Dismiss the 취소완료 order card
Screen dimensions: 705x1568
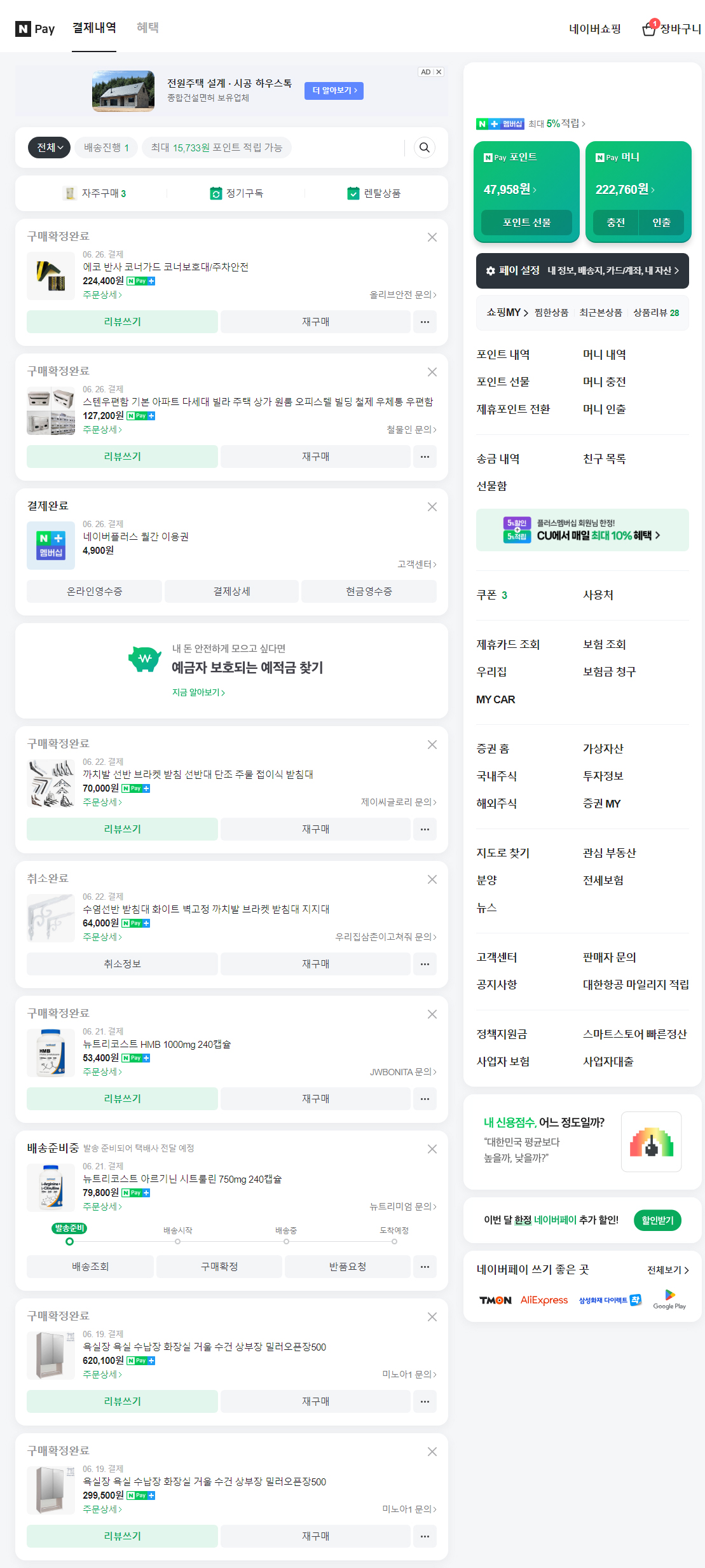(432, 879)
